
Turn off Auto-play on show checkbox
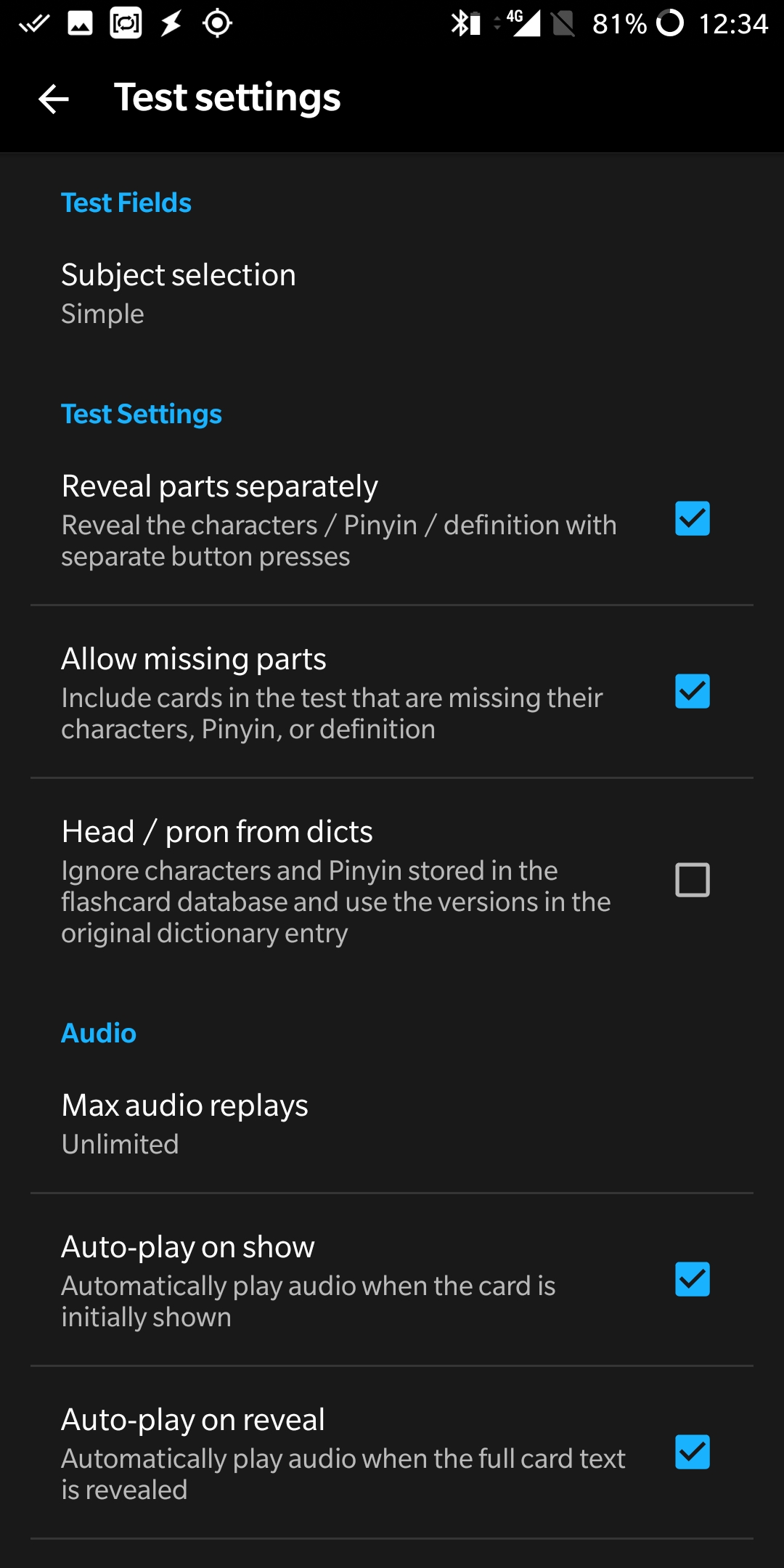(693, 1280)
